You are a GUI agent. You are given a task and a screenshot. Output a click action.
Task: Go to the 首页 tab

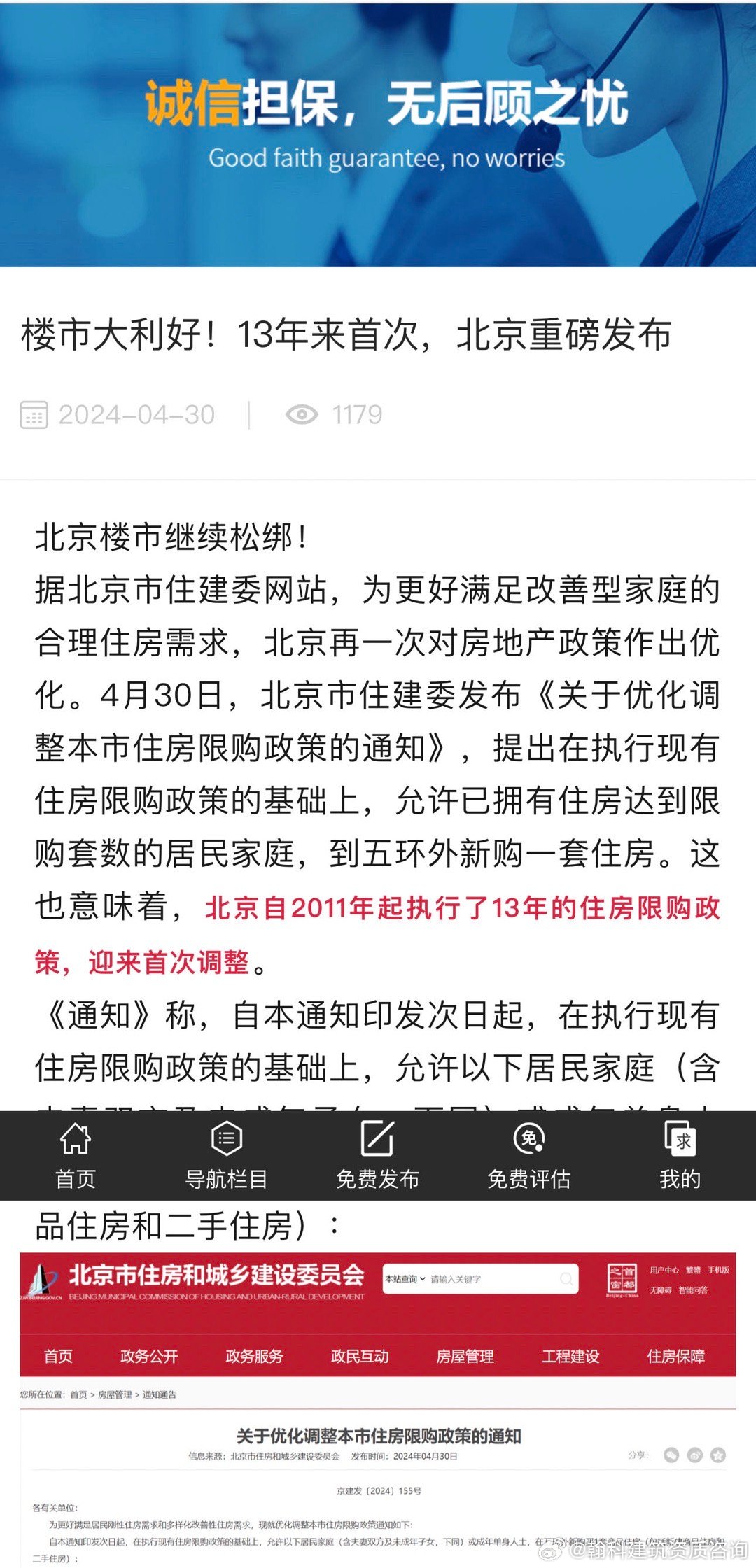coord(76,1154)
